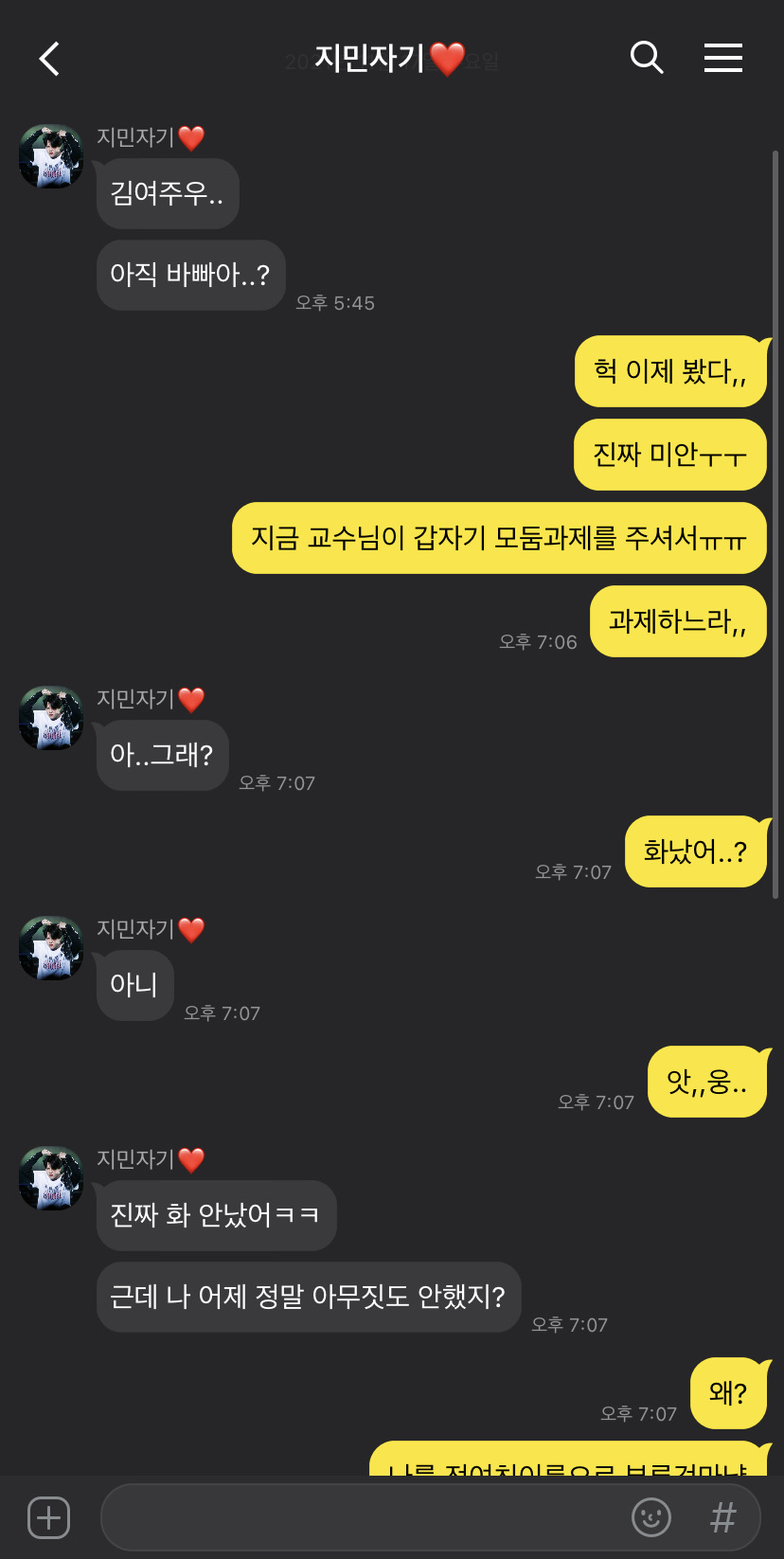Go back to the chat list
The height and width of the screenshot is (1559, 784).
click(49, 59)
